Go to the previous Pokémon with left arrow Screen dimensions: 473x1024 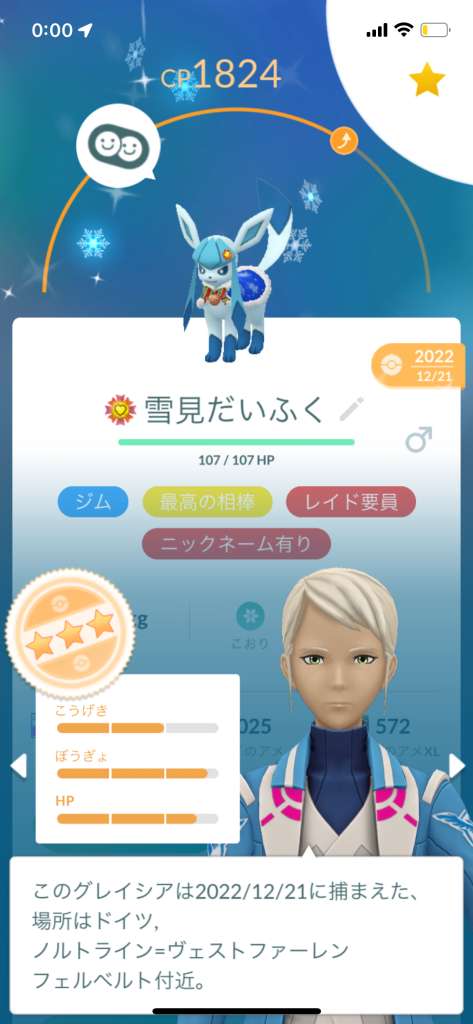[18, 766]
